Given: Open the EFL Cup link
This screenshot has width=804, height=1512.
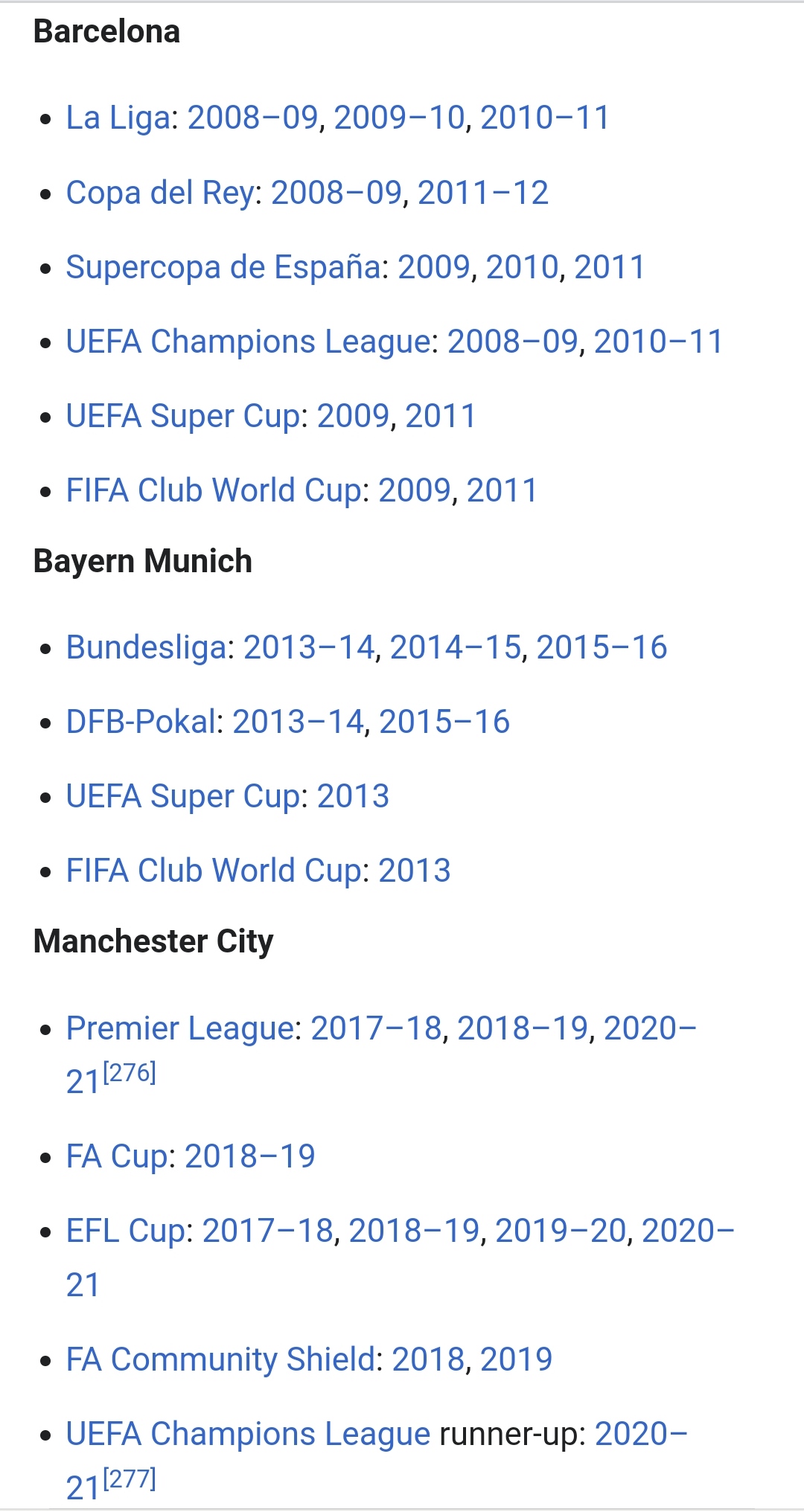Looking at the screenshot, I should point(127,1231).
